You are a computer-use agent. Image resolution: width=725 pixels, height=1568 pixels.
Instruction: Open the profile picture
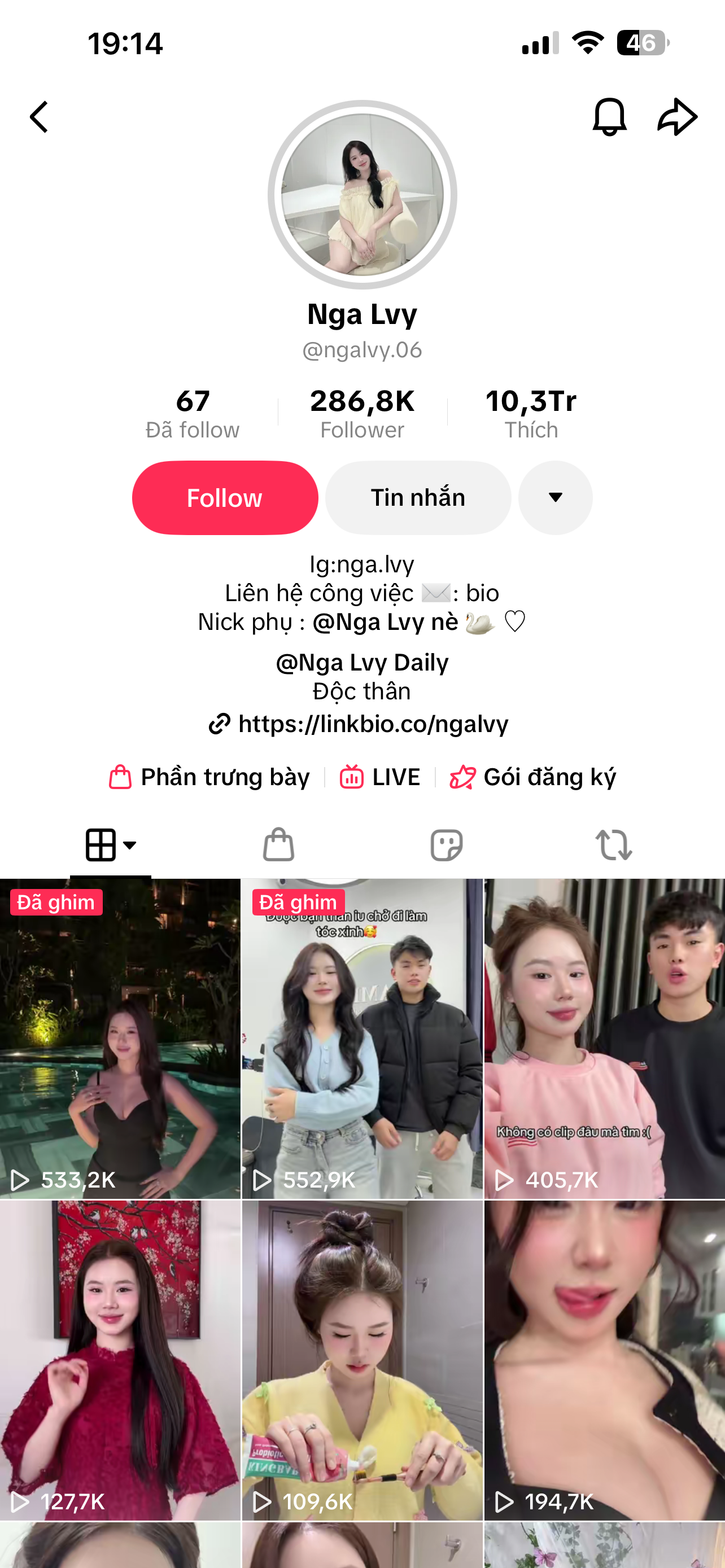[x=362, y=195]
